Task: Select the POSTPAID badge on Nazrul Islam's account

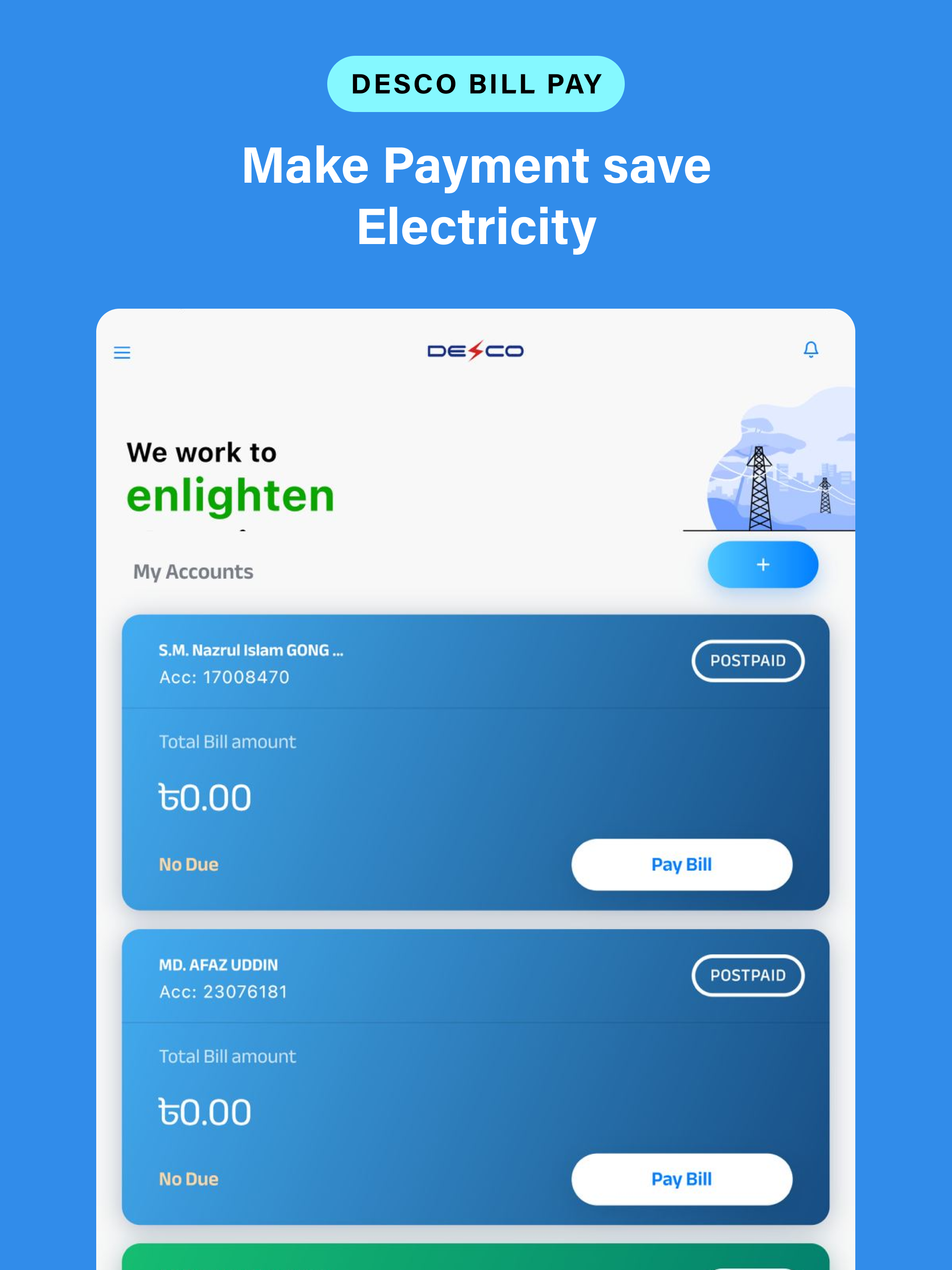Action: click(x=748, y=661)
